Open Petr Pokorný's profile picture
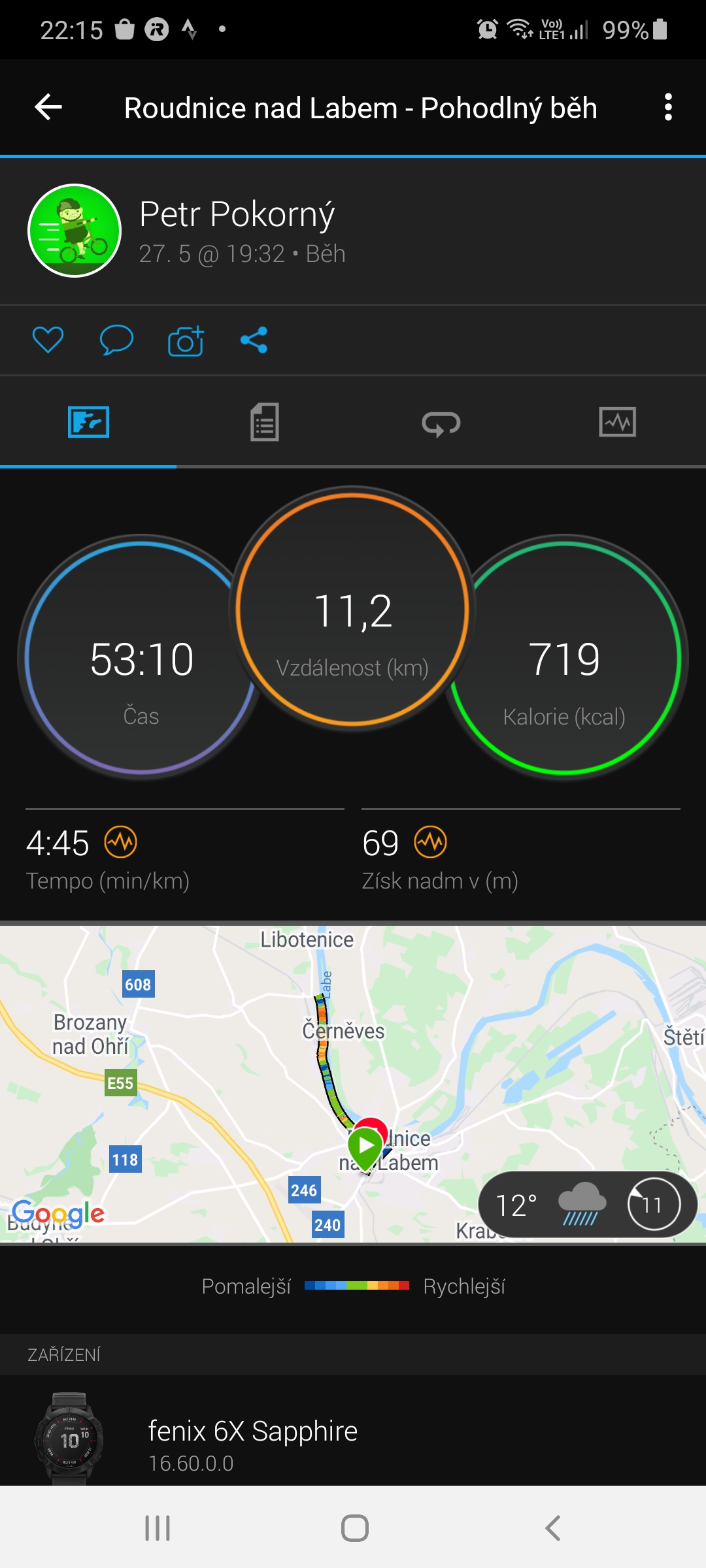 (75, 231)
